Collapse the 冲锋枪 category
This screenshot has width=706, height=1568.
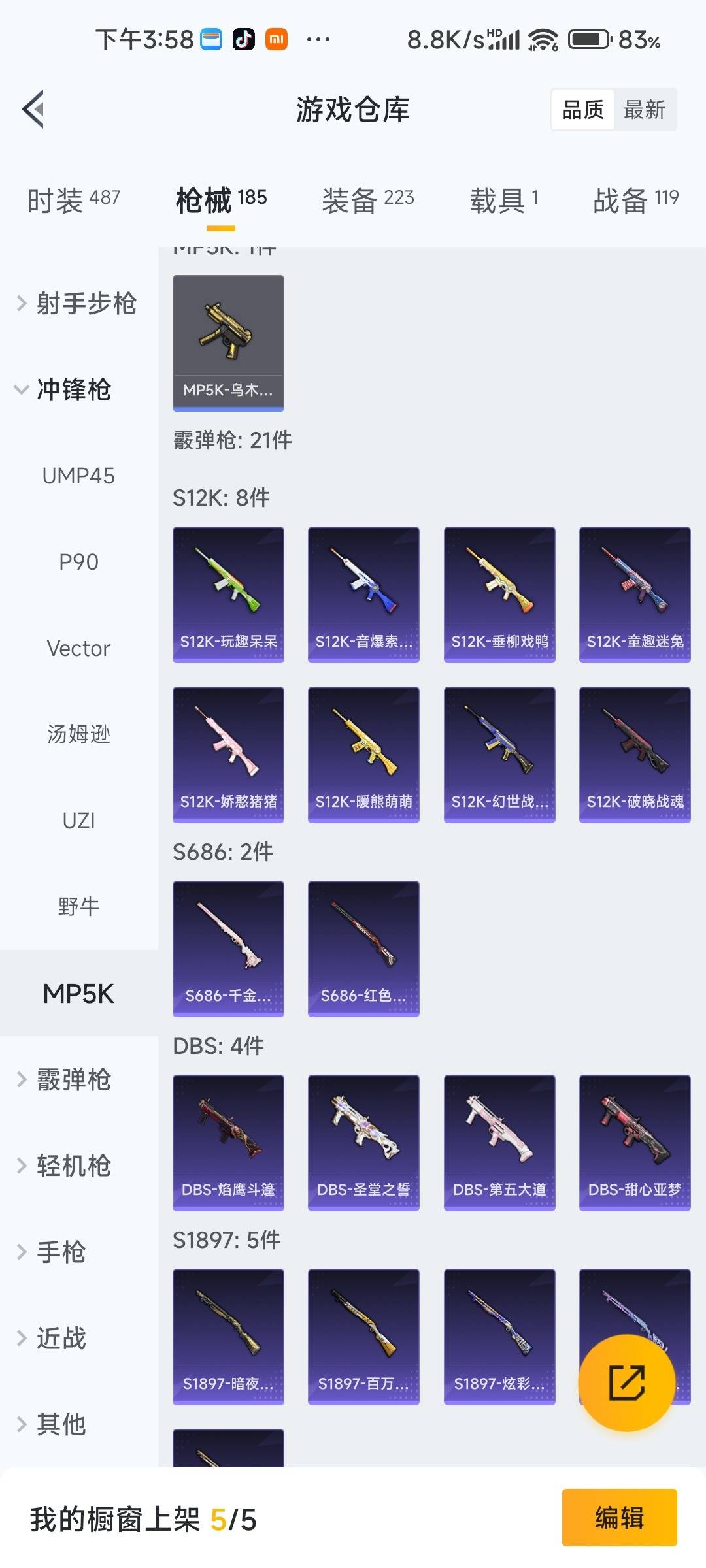click(x=65, y=390)
